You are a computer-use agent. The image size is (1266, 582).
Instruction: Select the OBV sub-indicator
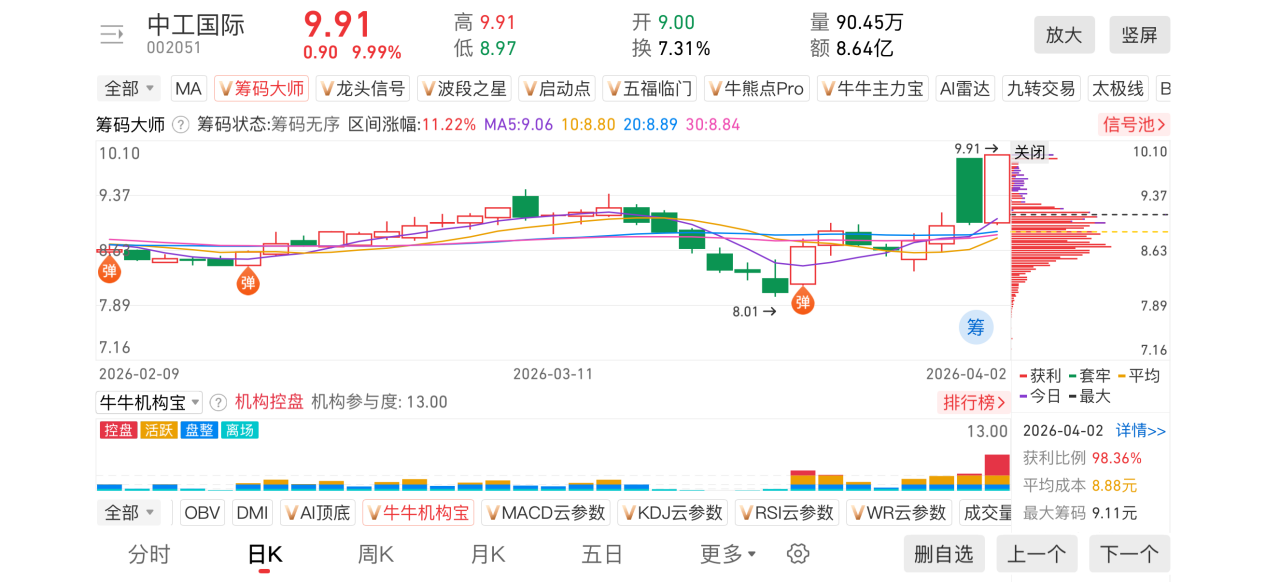pyautogui.click(x=203, y=513)
